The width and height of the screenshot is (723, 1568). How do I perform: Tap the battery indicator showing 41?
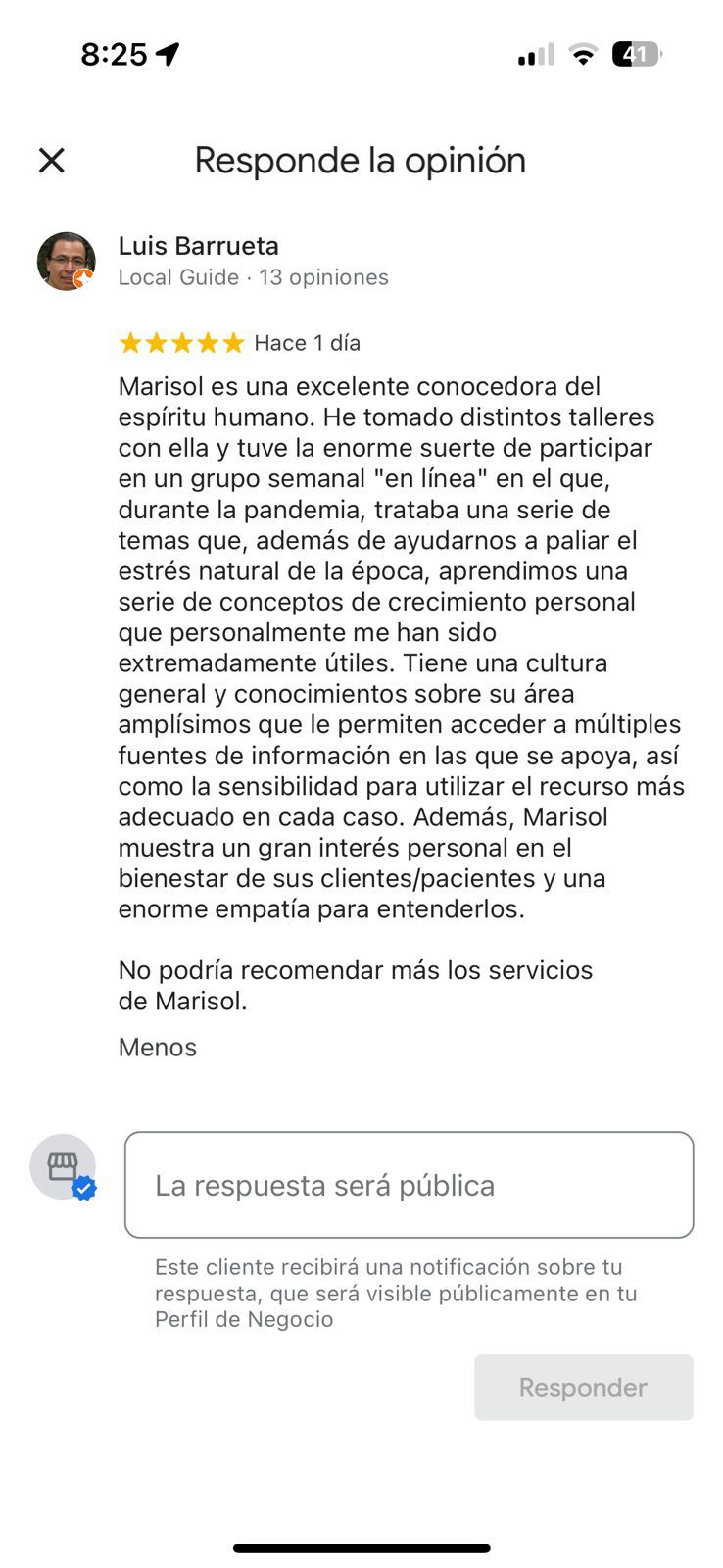(637, 54)
